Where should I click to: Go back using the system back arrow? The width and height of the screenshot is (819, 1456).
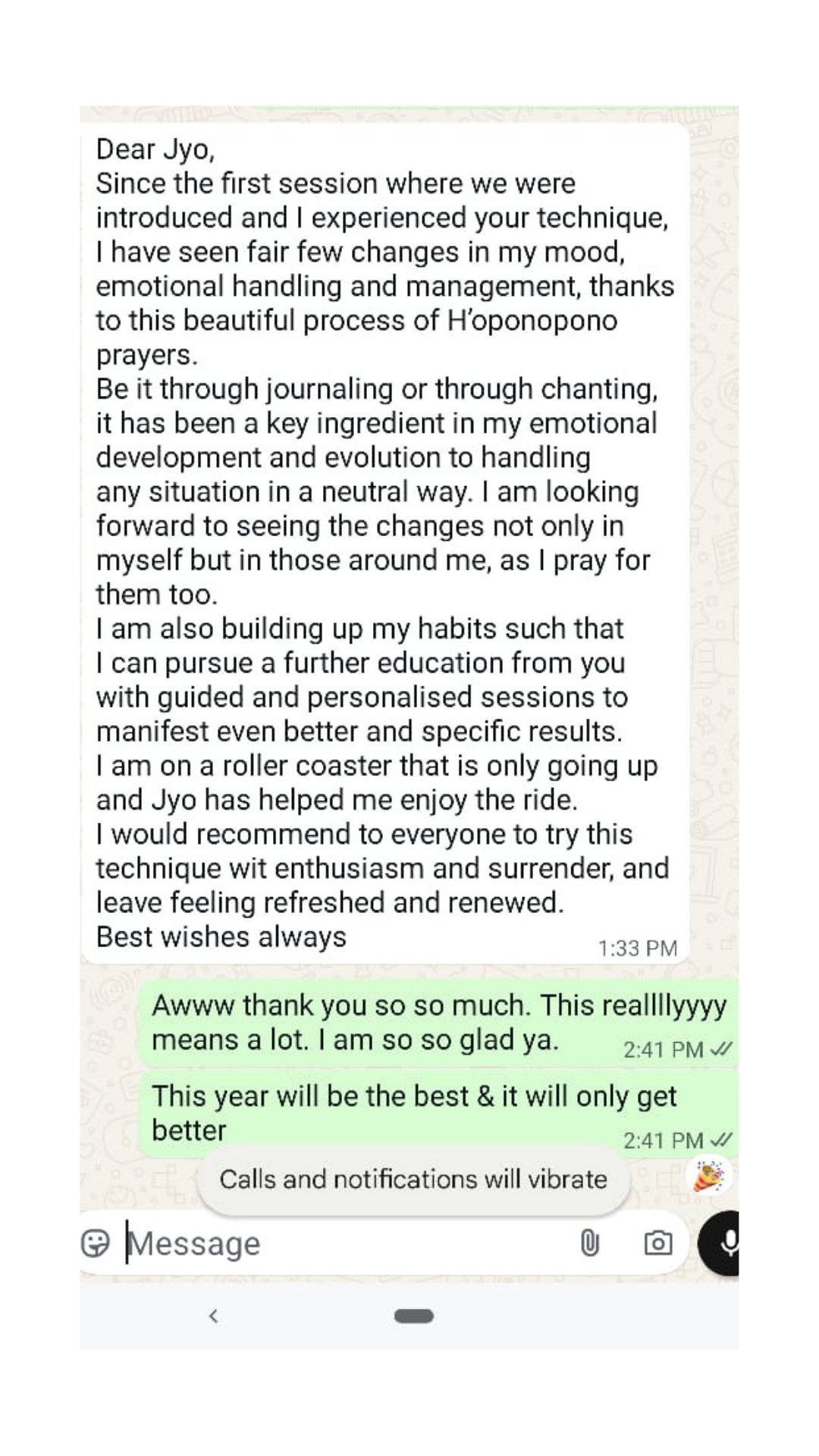point(213,1316)
